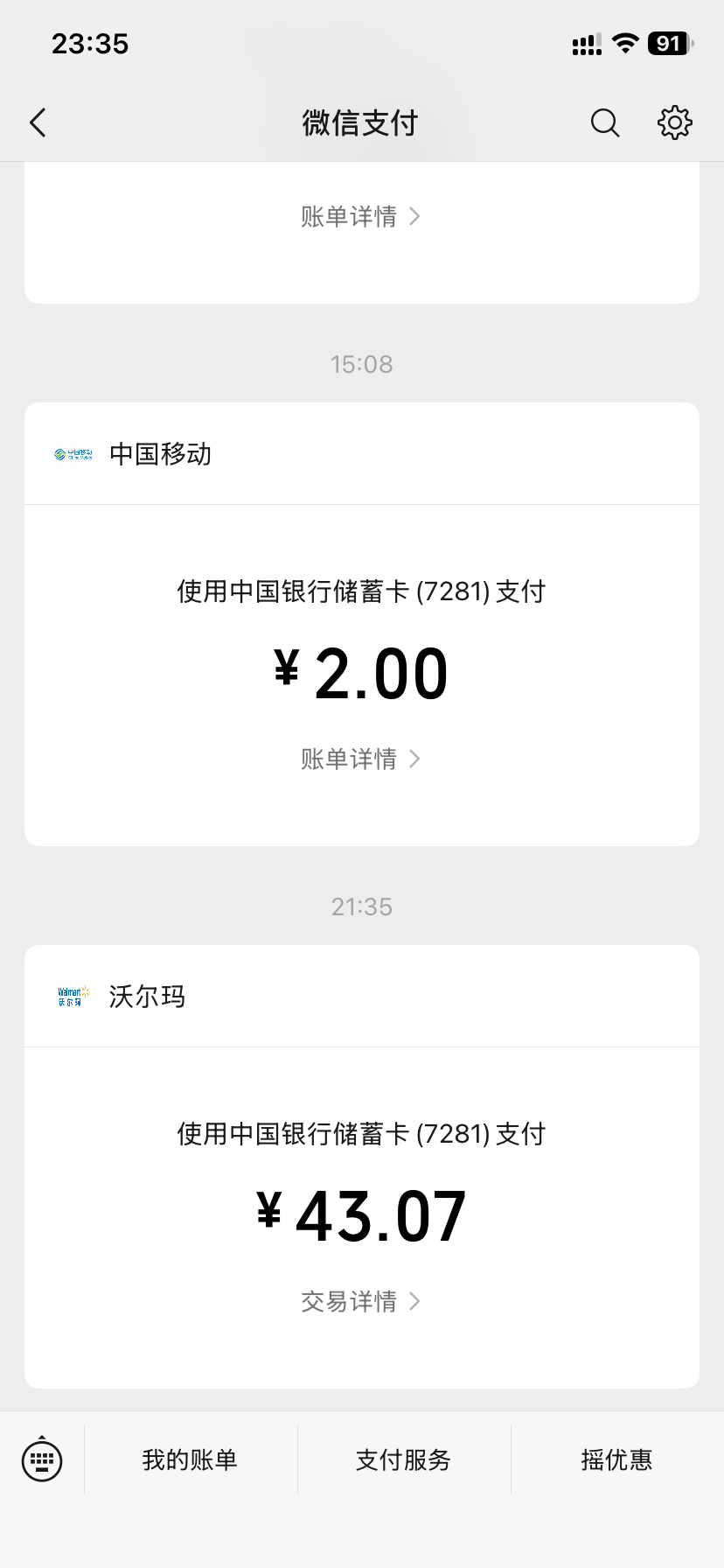The height and width of the screenshot is (1568, 724).
Task: Open the settings gear
Action: point(674,123)
